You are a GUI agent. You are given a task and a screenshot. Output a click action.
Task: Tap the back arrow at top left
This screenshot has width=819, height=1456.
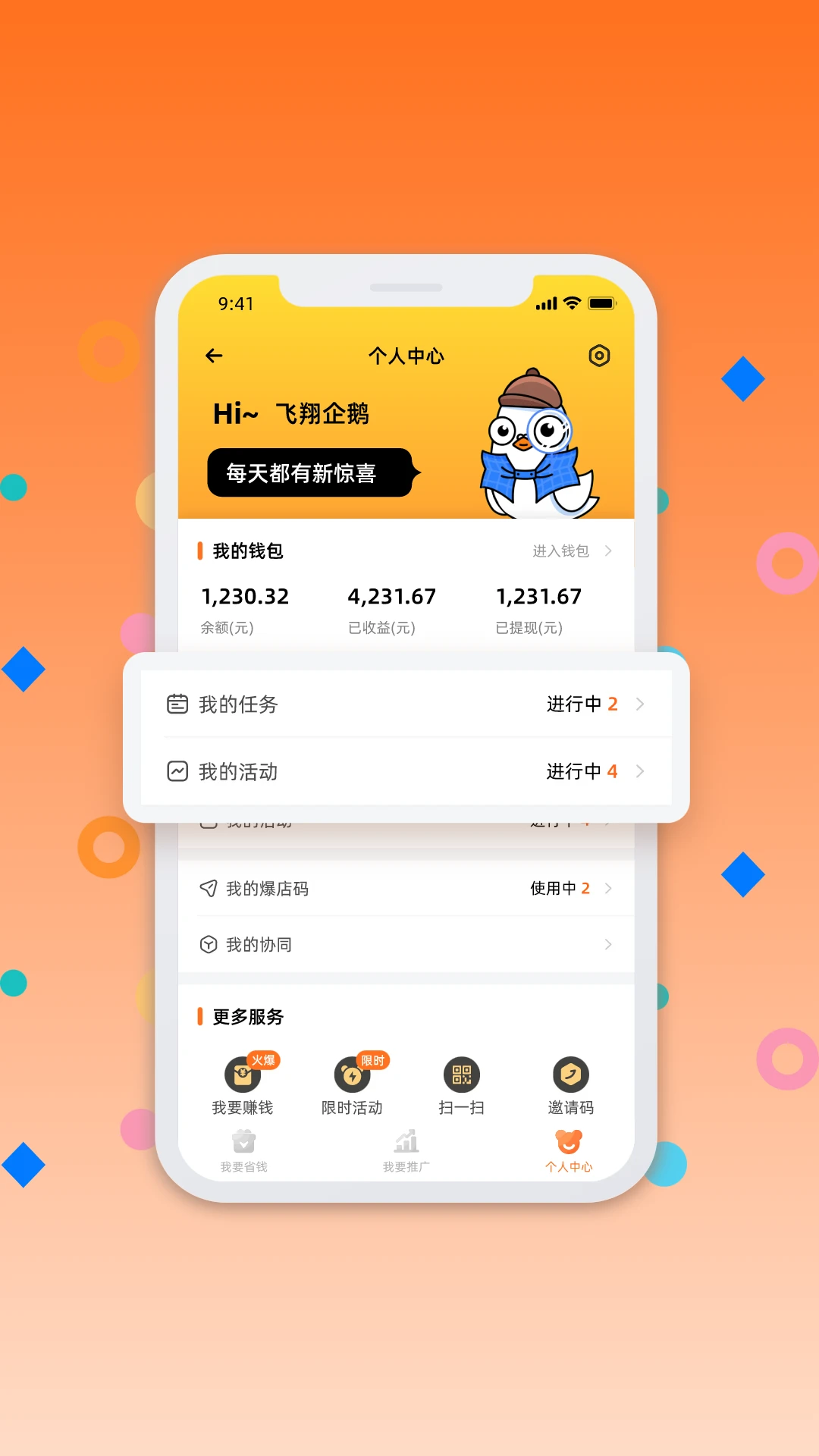click(x=214, y=356)
